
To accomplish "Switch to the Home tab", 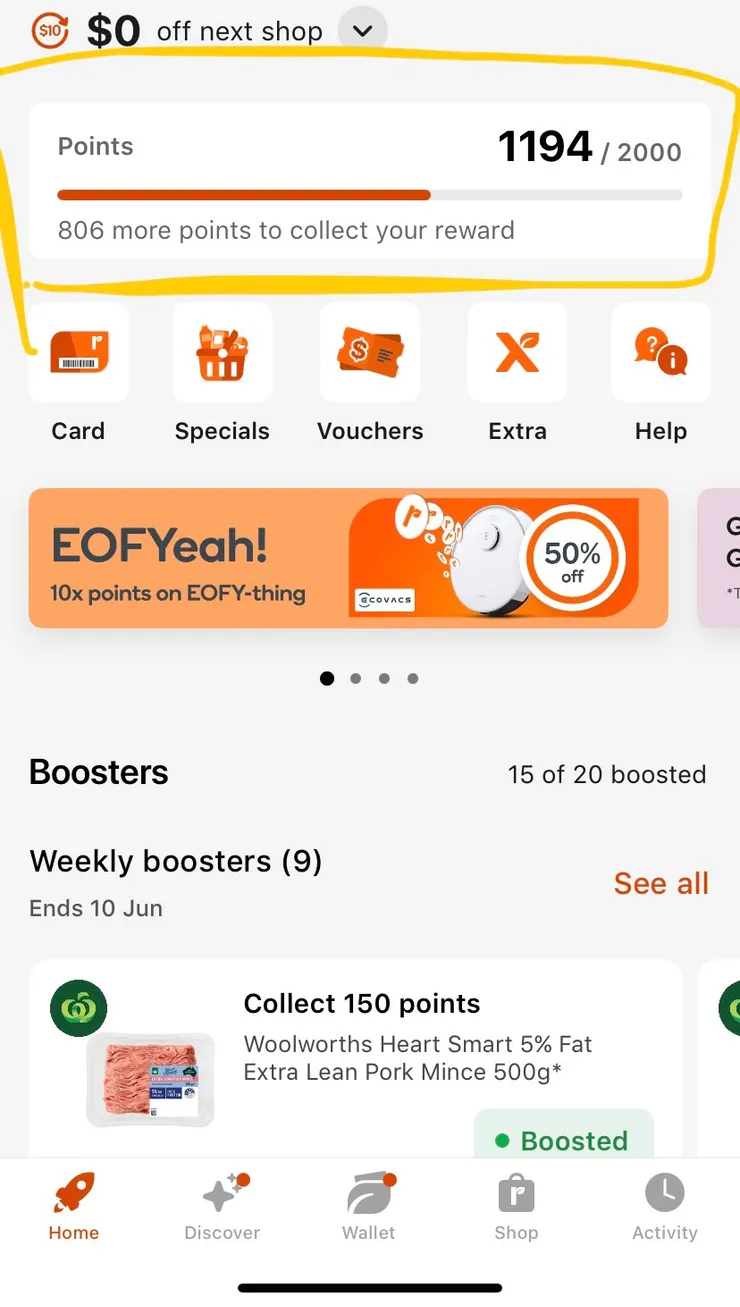I will click(x=74, y=1206).
